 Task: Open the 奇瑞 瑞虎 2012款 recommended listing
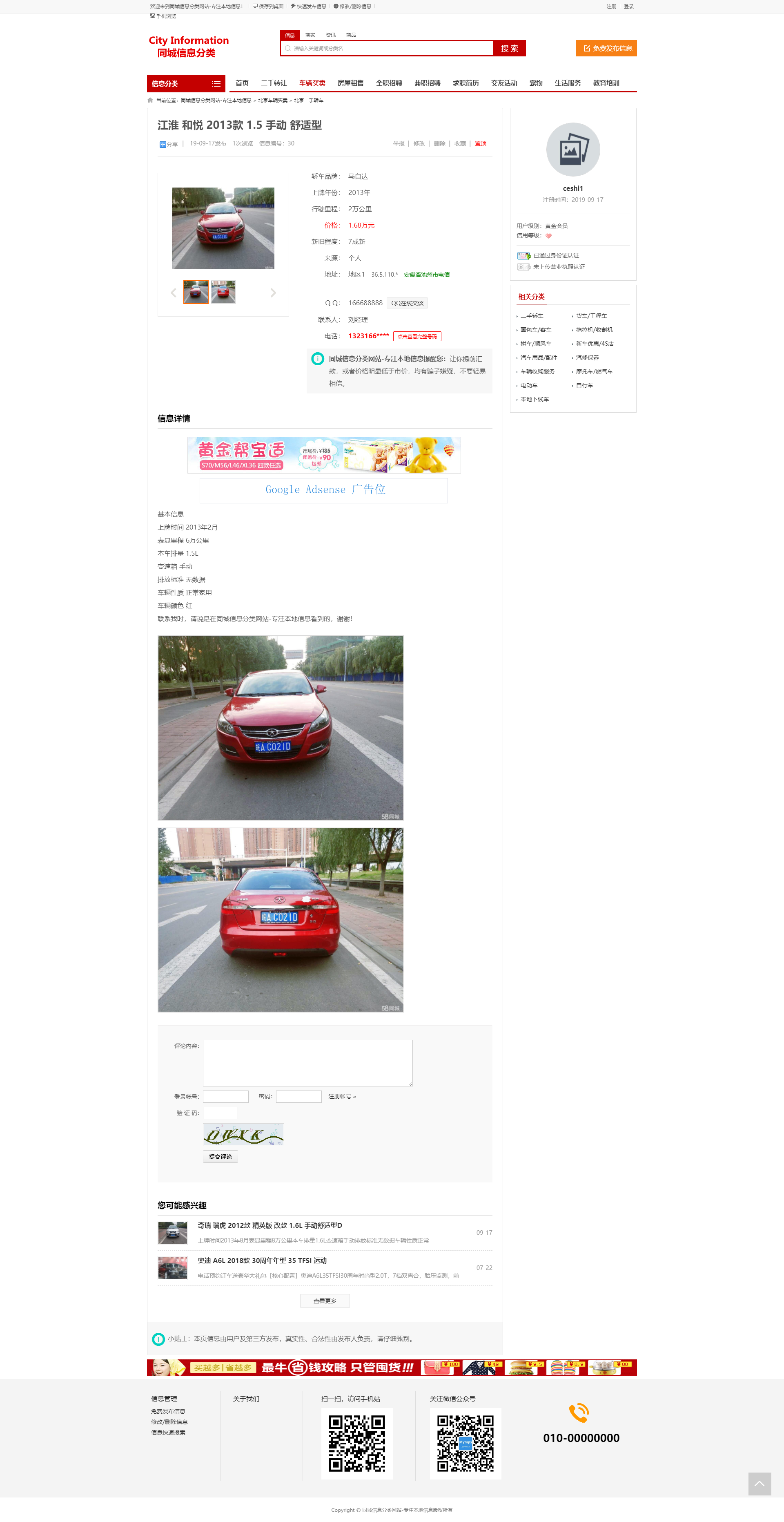pyautogui.click(x=270, y=1225)
